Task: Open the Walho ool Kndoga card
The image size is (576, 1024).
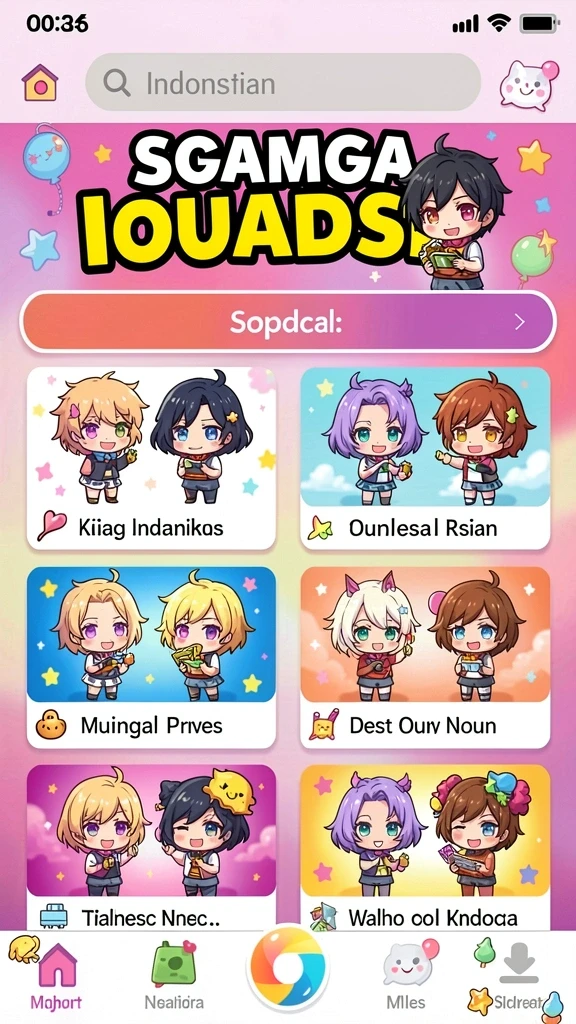Action: point(425,848)
